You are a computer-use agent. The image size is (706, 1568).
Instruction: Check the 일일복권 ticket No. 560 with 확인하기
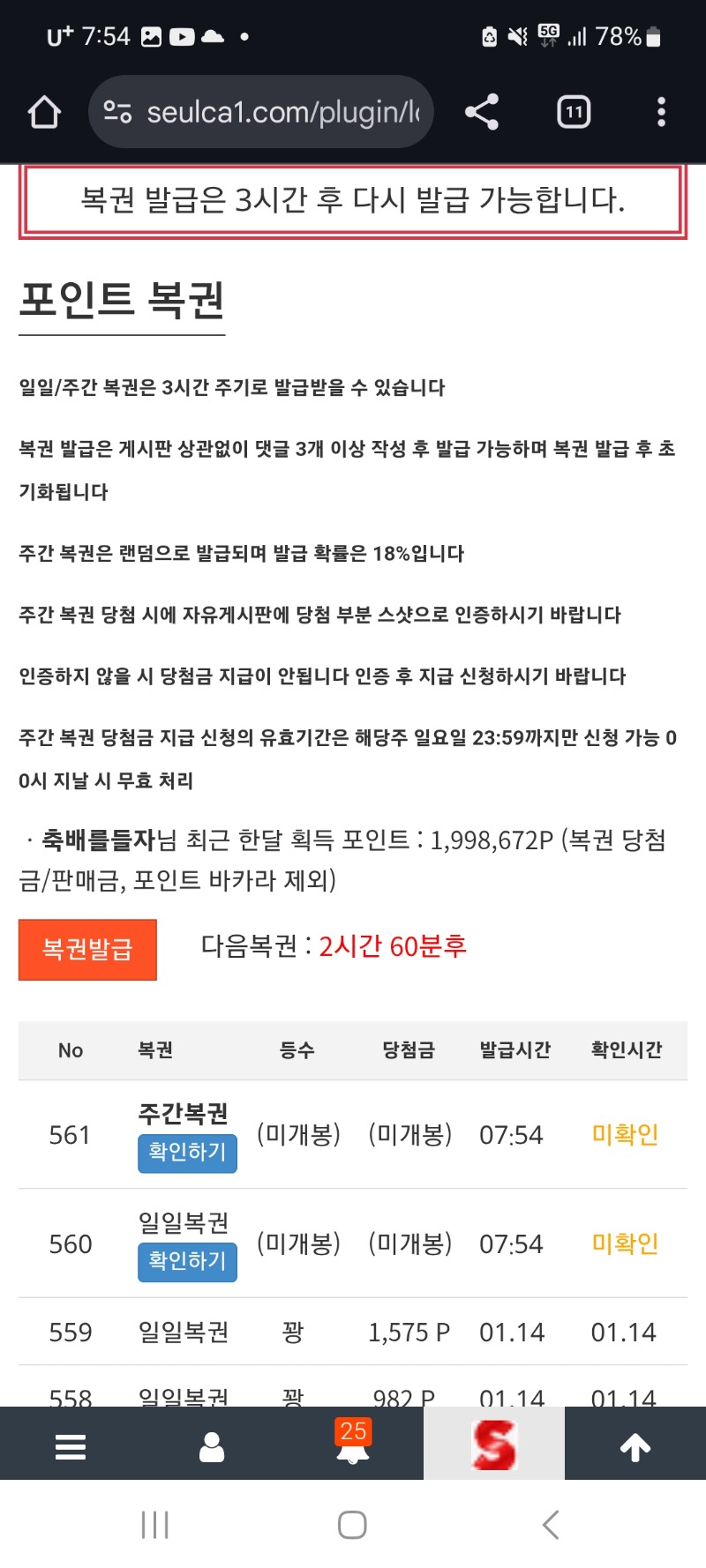(187, 1262)
